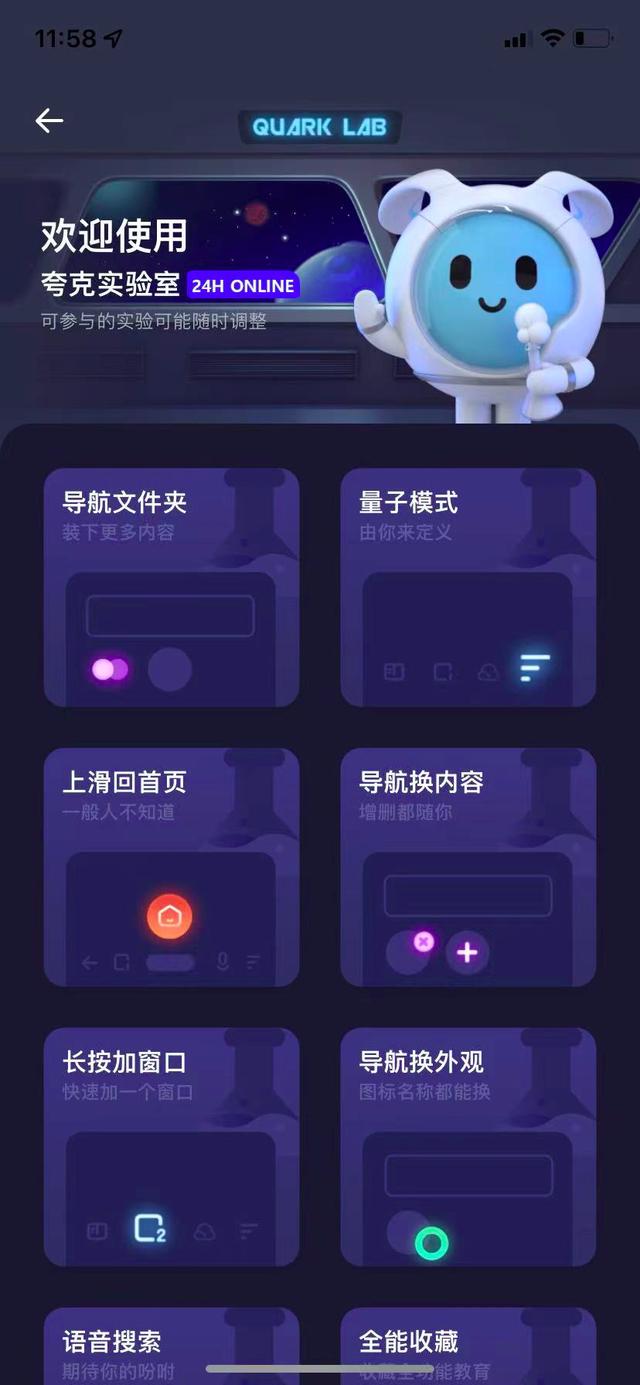
Task: Open the 导航文件夹 experiment card
Action: [x=171, y=587]
